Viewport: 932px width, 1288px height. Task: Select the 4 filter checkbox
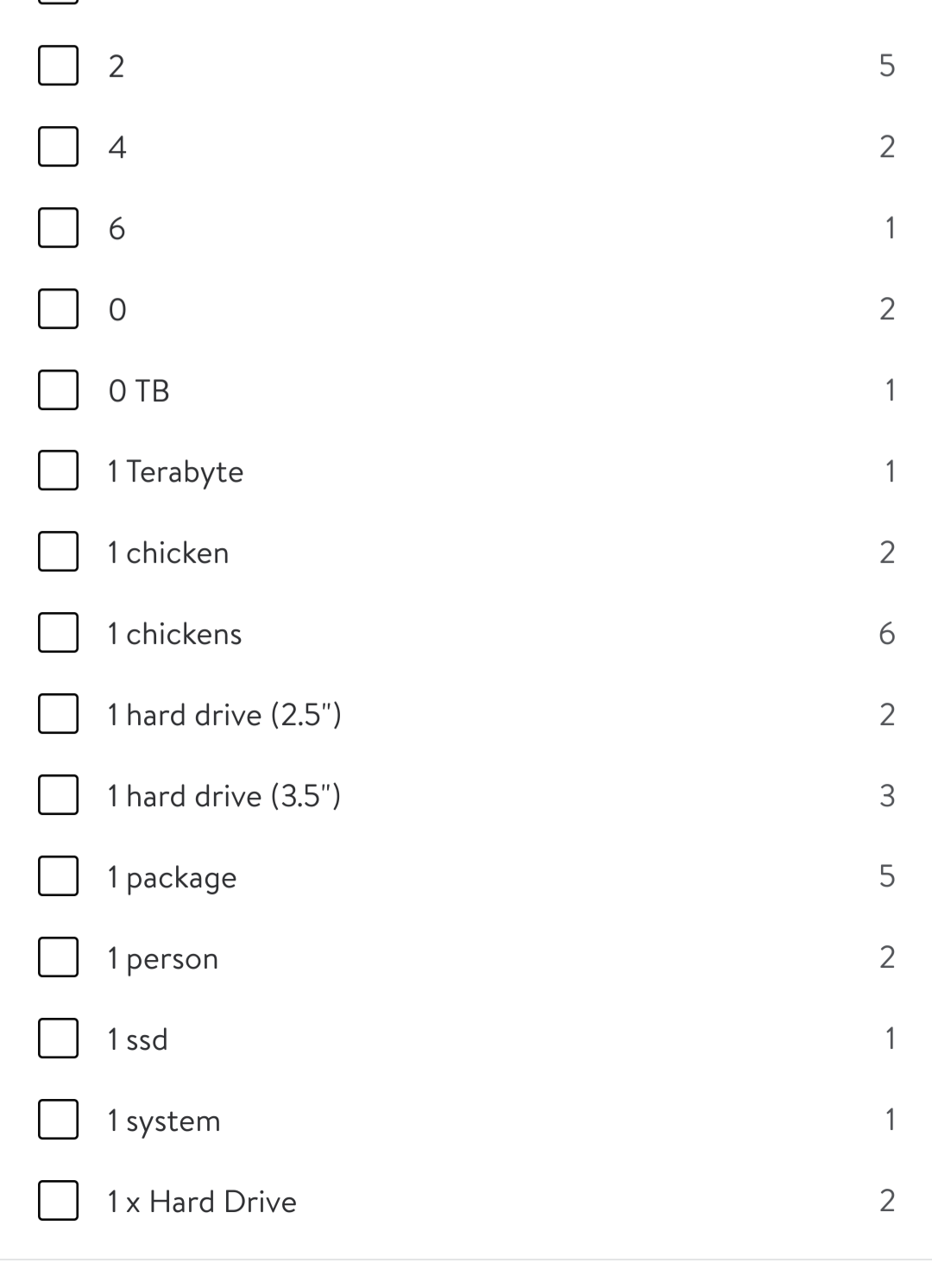coord(59,147)
